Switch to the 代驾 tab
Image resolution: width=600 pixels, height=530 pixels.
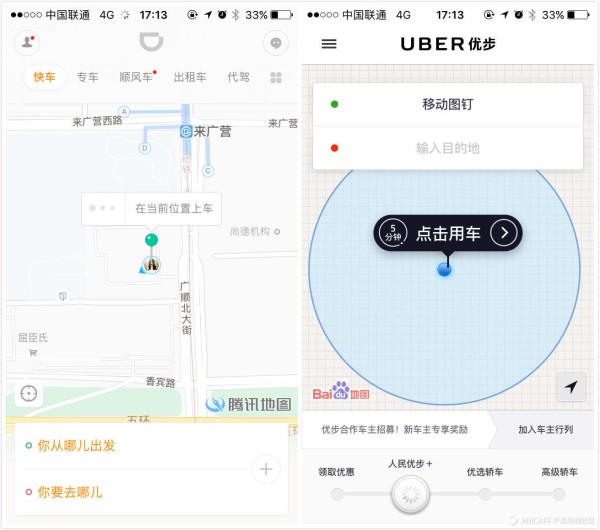click(x=238, y=77)
